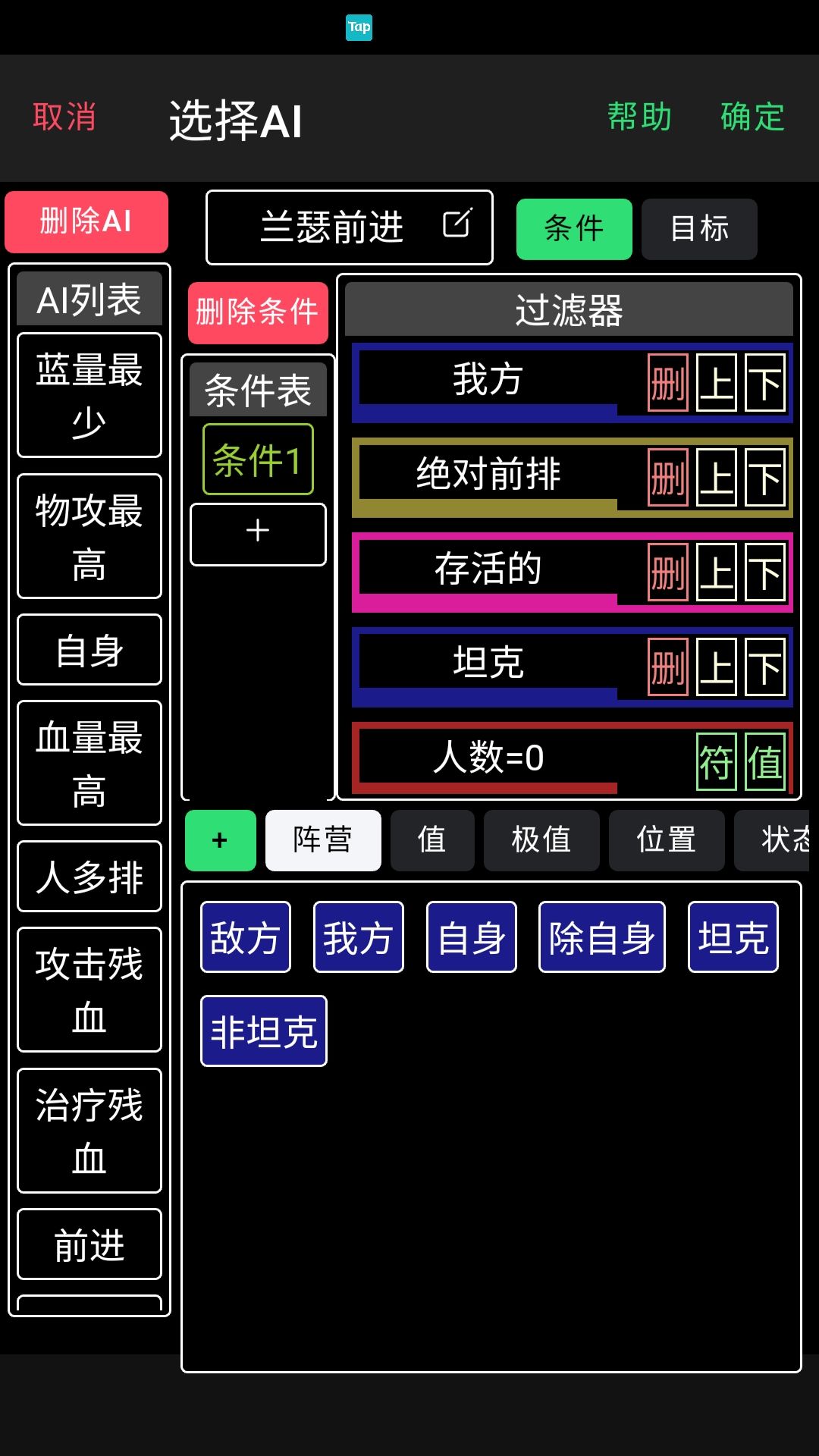This screenshot has height=1456, width=819.
Task: Add a new condition with the 条件表 plus
Action: pyautogui.click(x=257, y=531)
